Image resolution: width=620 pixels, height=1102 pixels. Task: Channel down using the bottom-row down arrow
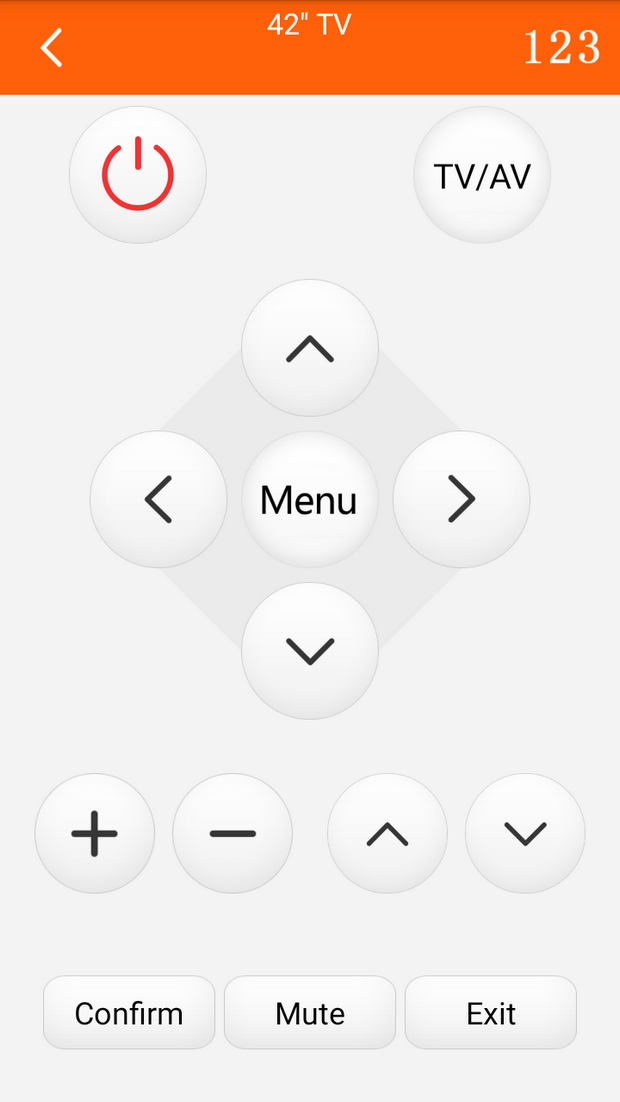click(525, 833)
